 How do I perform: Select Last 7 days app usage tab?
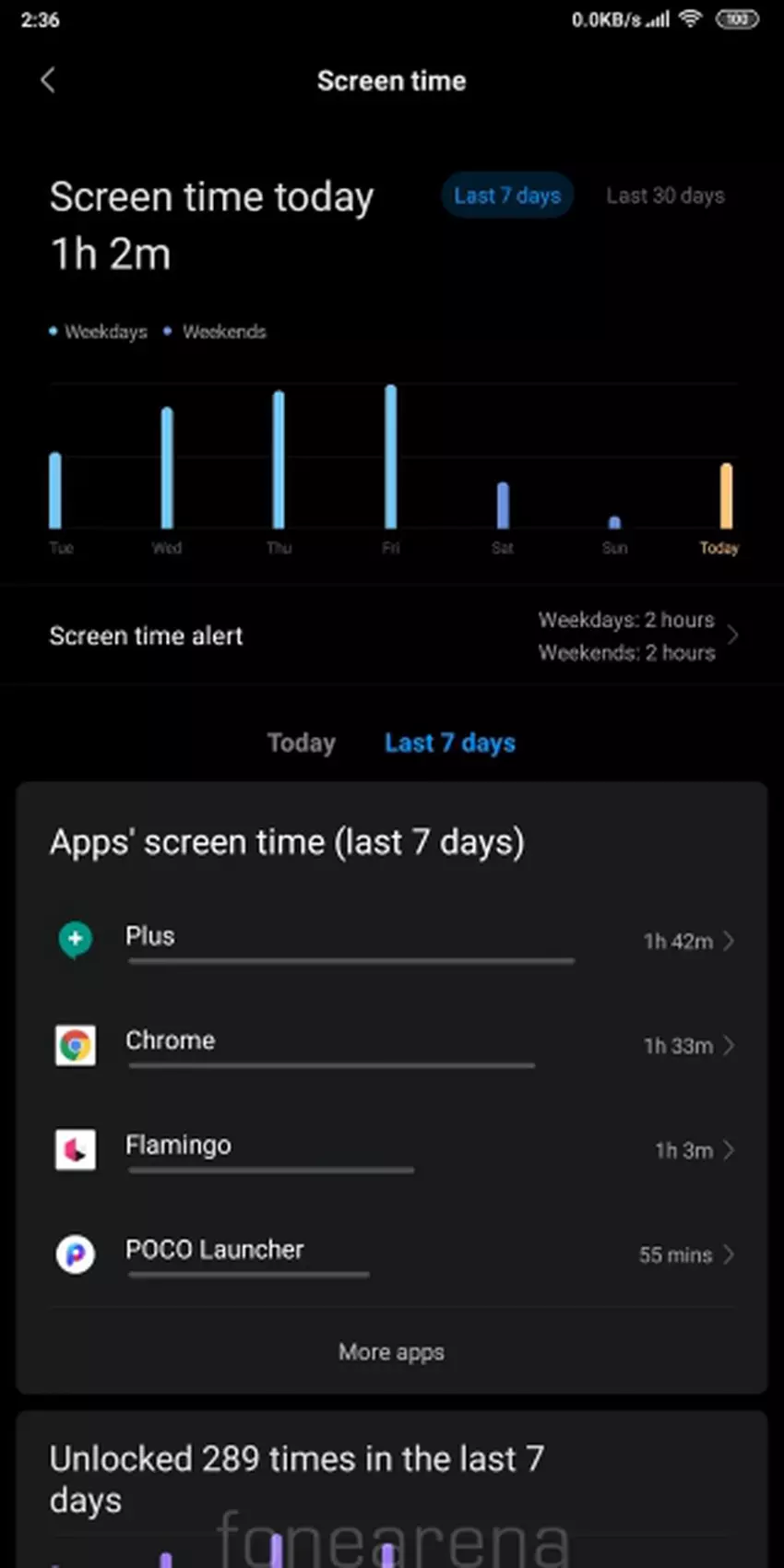[x=450, y=743]
